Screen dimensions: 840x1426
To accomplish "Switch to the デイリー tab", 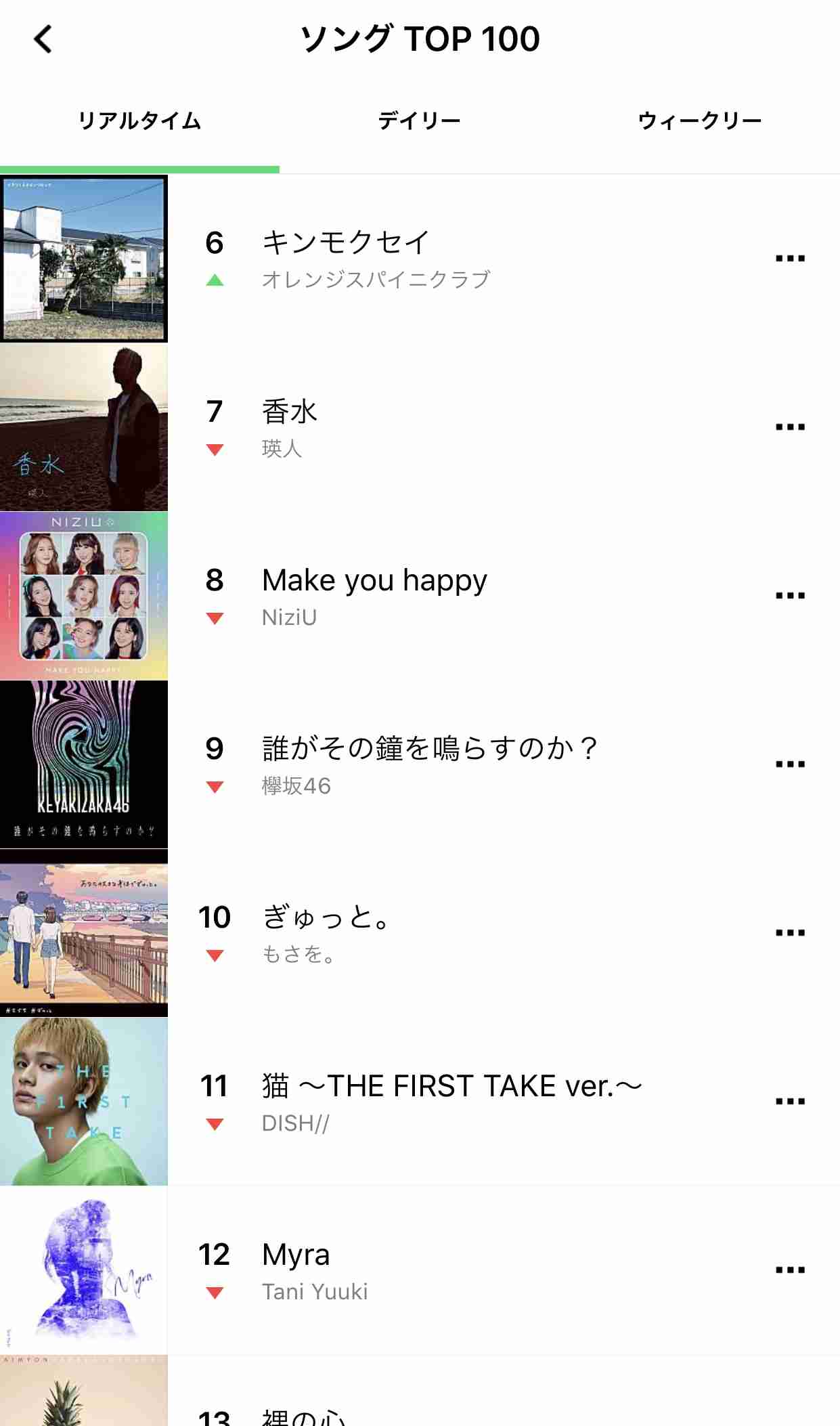I will 420,121.
